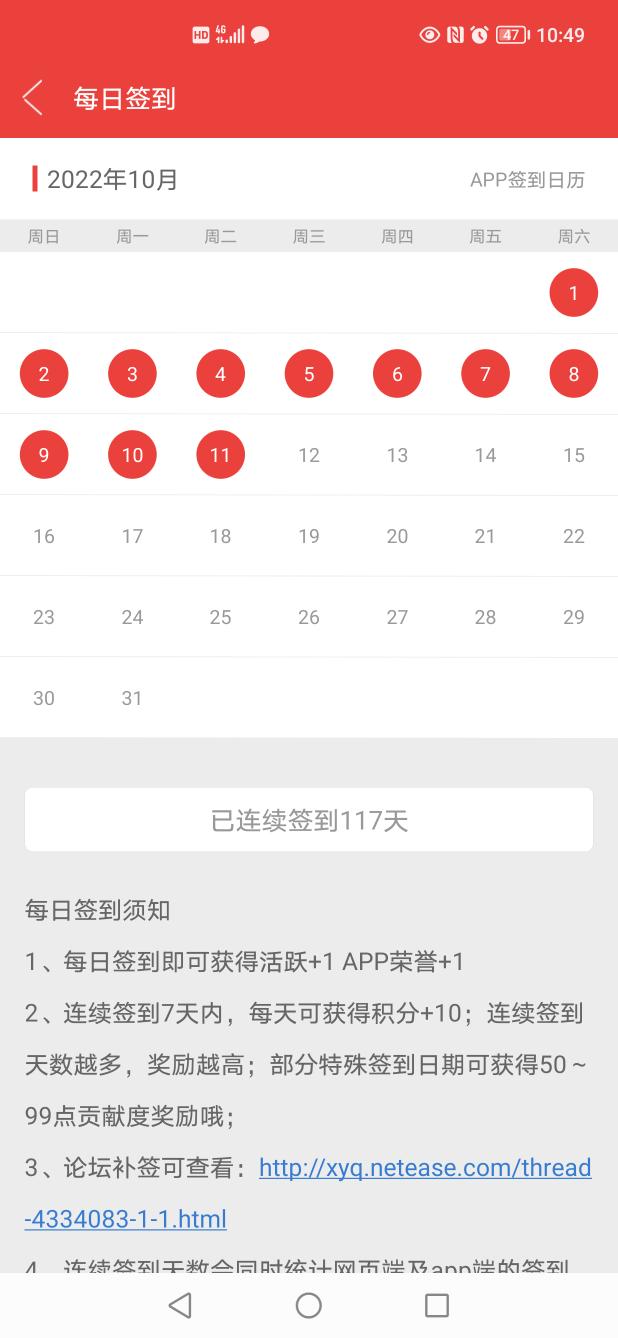Go back from the 每日签到 page
Image resolution: width=618 pixels, height=1338 pixels.
(x=33, y=98)
